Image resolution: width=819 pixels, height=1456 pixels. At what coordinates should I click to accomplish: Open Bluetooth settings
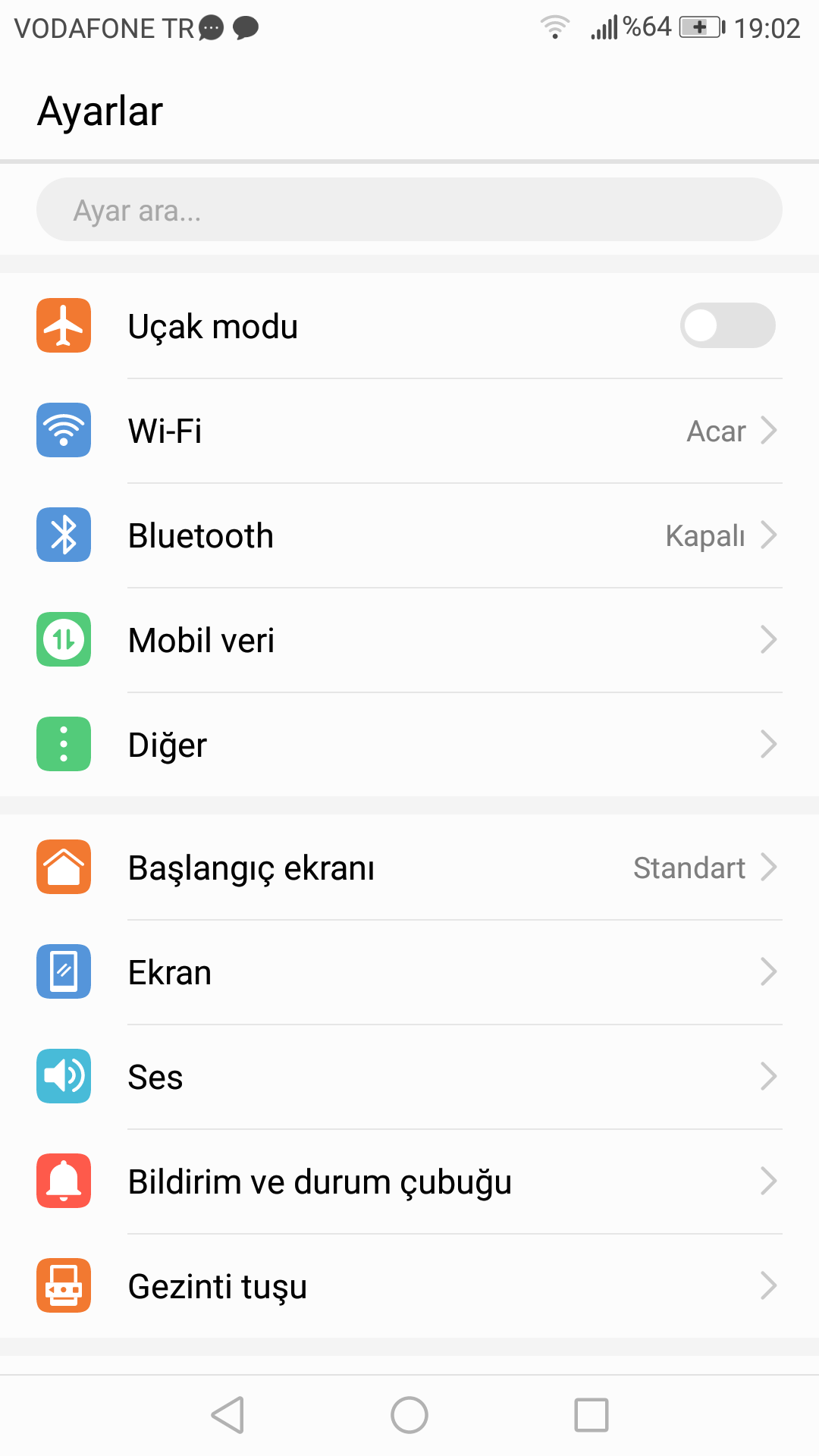[x=409, y=535]
